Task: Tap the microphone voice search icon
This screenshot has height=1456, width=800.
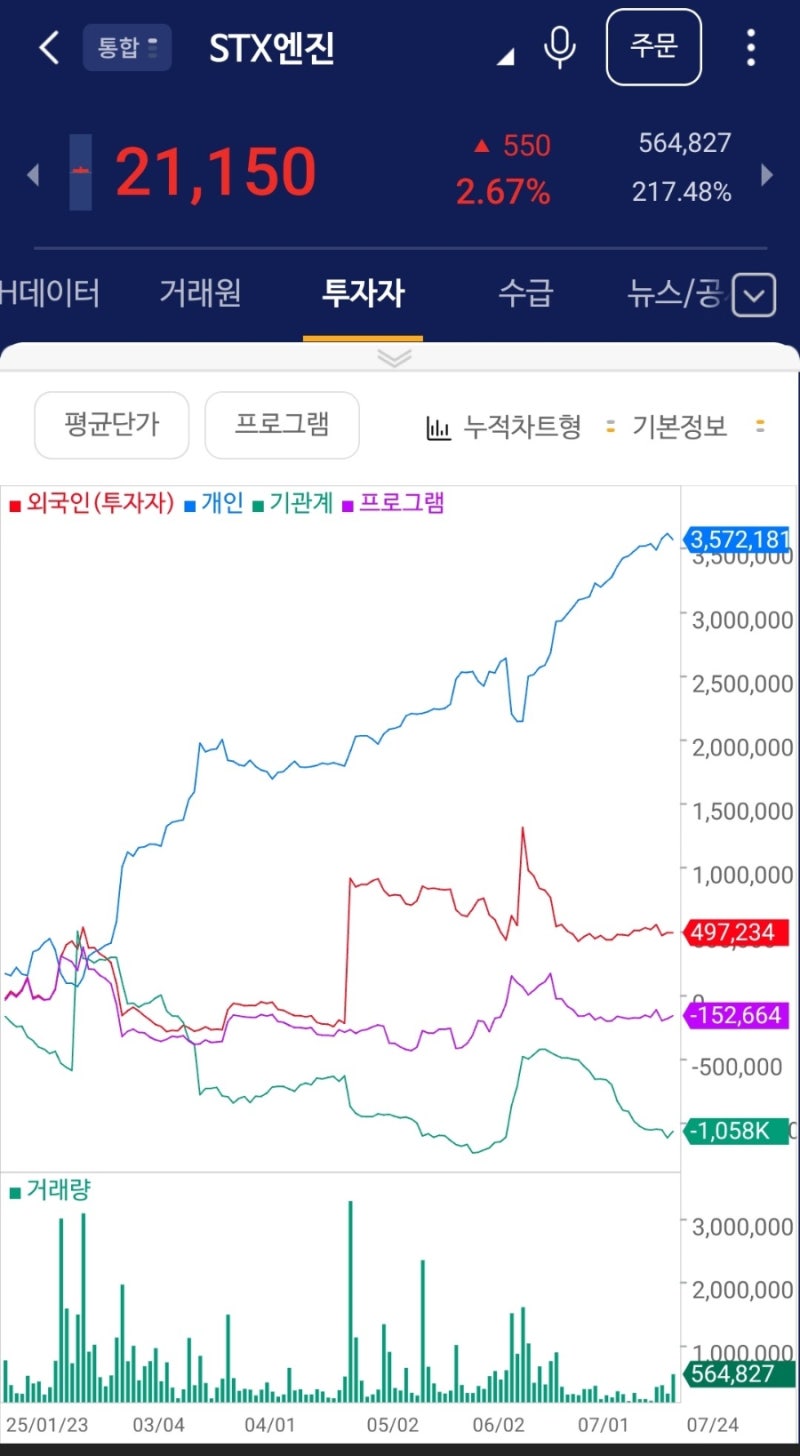Action: click(x=560, y=47)
